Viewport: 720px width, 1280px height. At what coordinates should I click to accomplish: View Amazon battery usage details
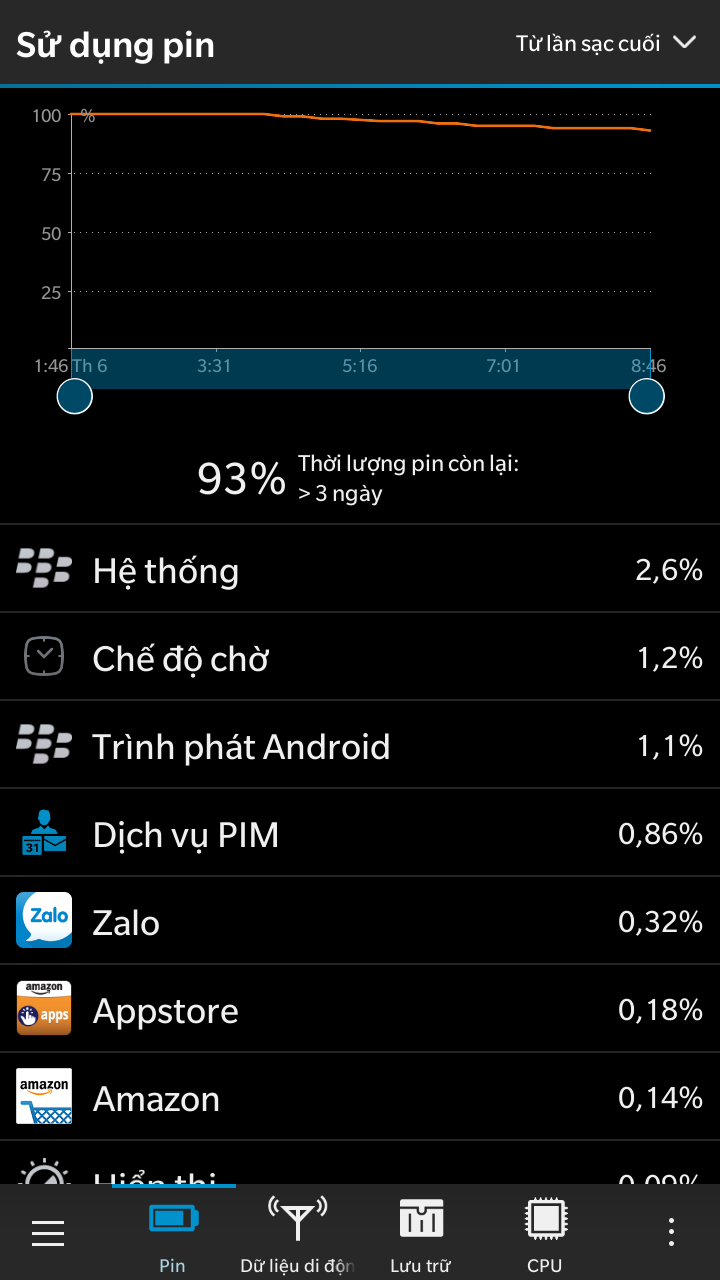pos(360,1097)
